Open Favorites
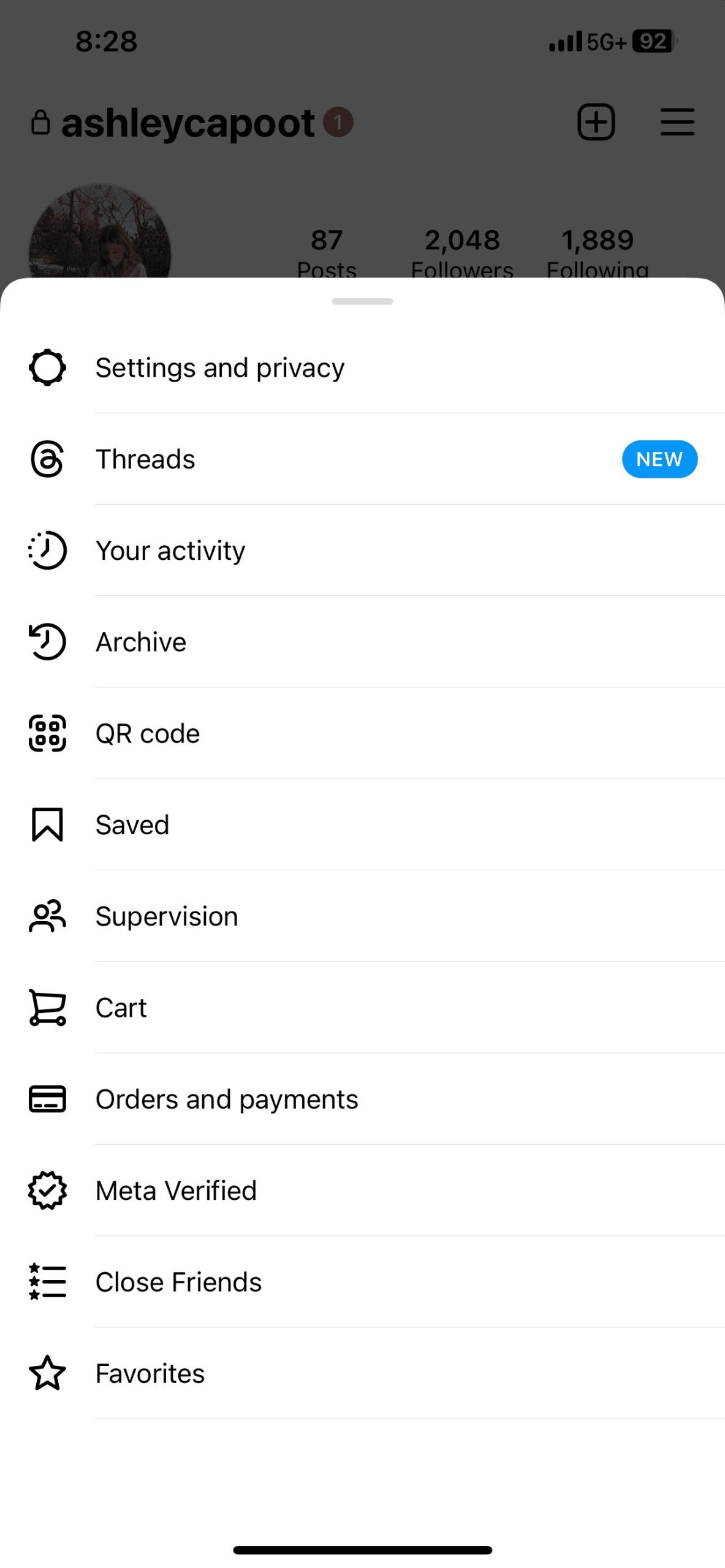This screenshot has height=1568, width=725. [x=150, y=1373]
